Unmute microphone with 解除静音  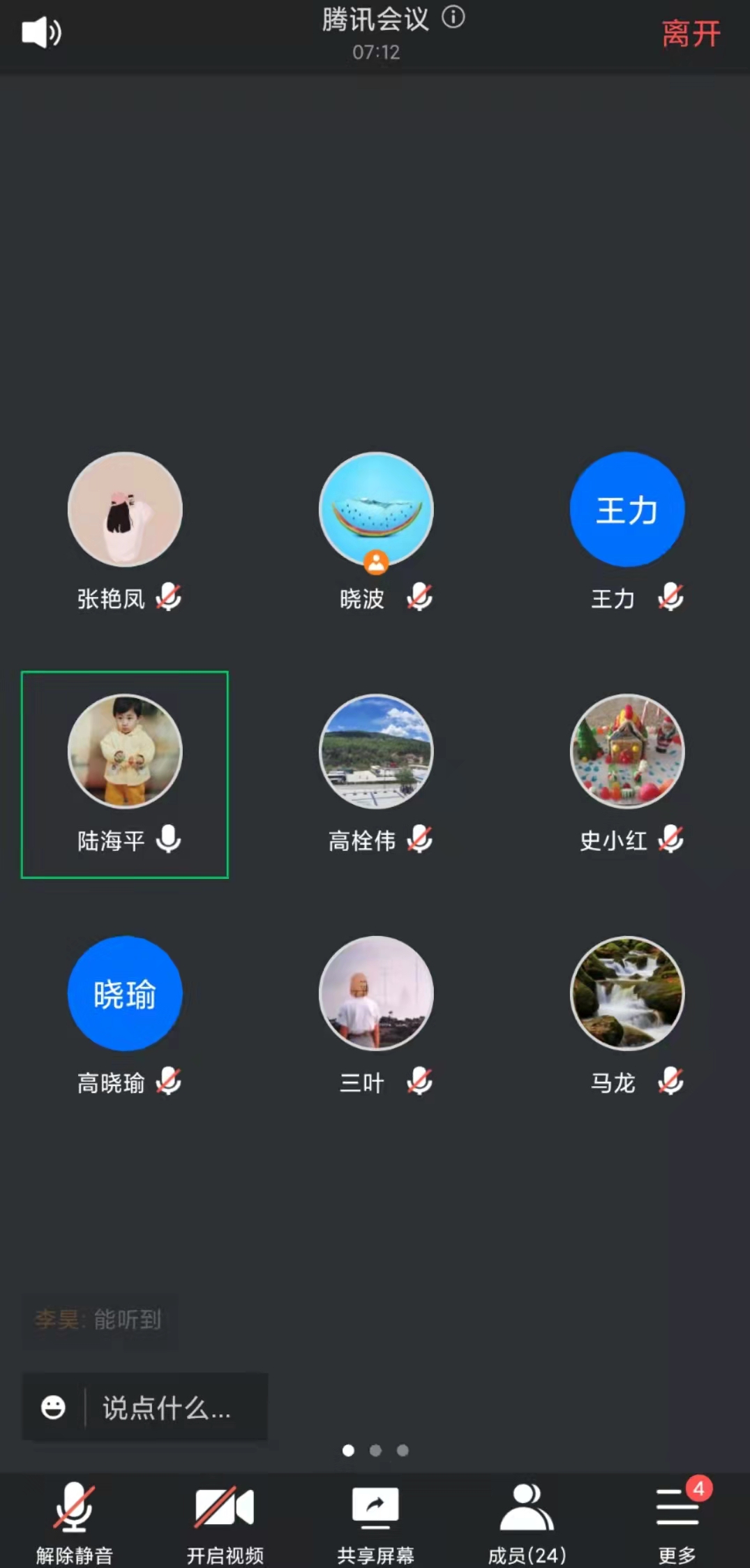[x=74, y=1521]
